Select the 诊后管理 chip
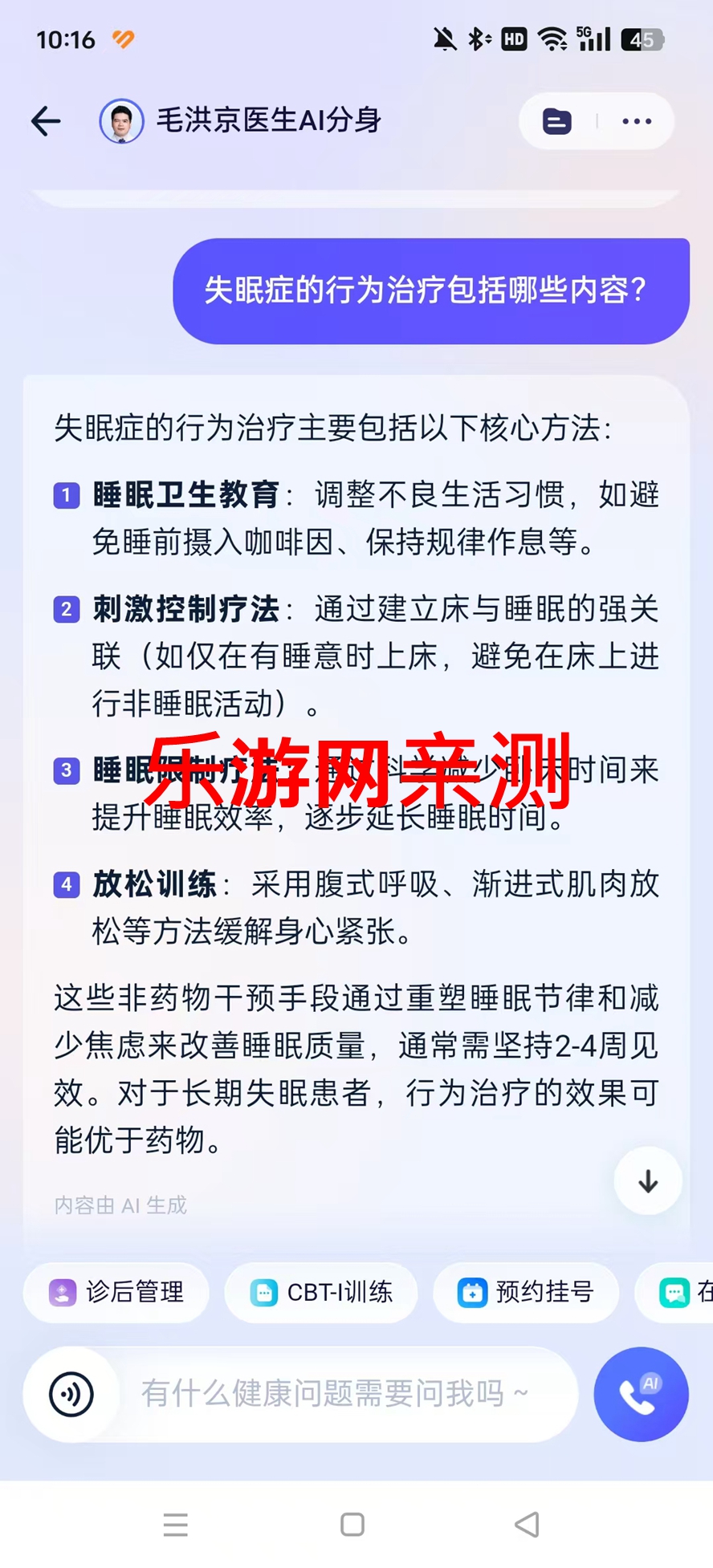Viewport: 713px width, 1568px height. [116, 1292]
